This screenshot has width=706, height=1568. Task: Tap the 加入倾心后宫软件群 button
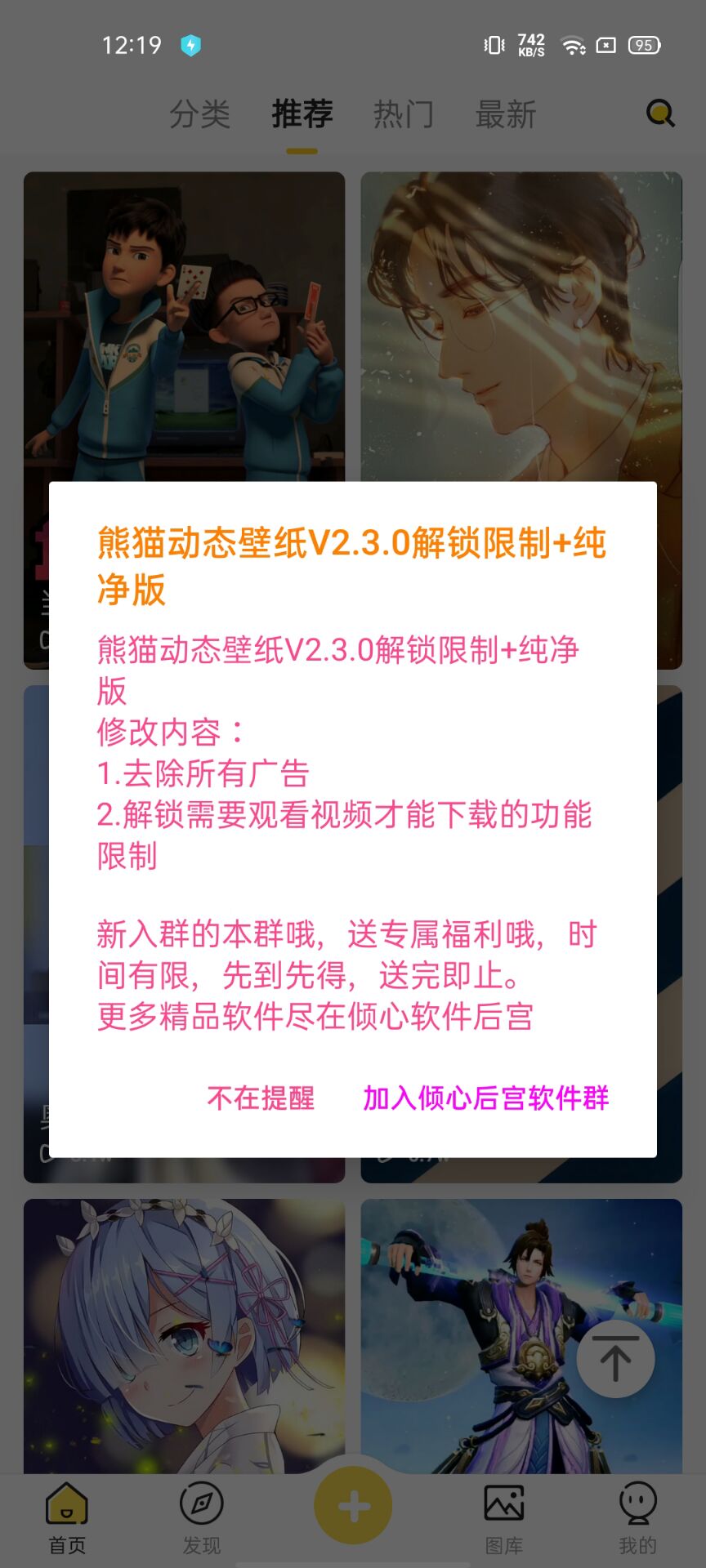(x=486, y=1098)
